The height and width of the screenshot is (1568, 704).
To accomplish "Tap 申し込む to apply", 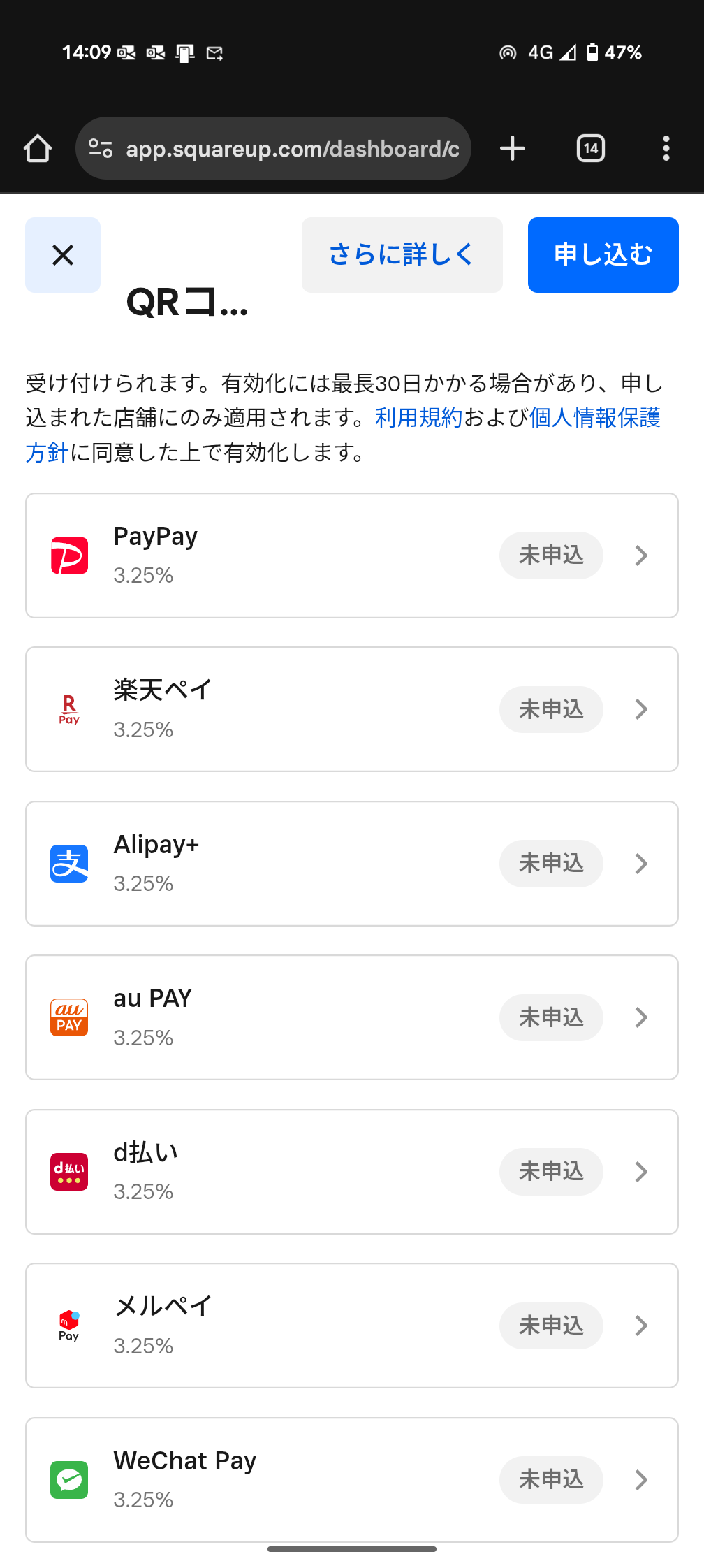I will click(603, 255).
